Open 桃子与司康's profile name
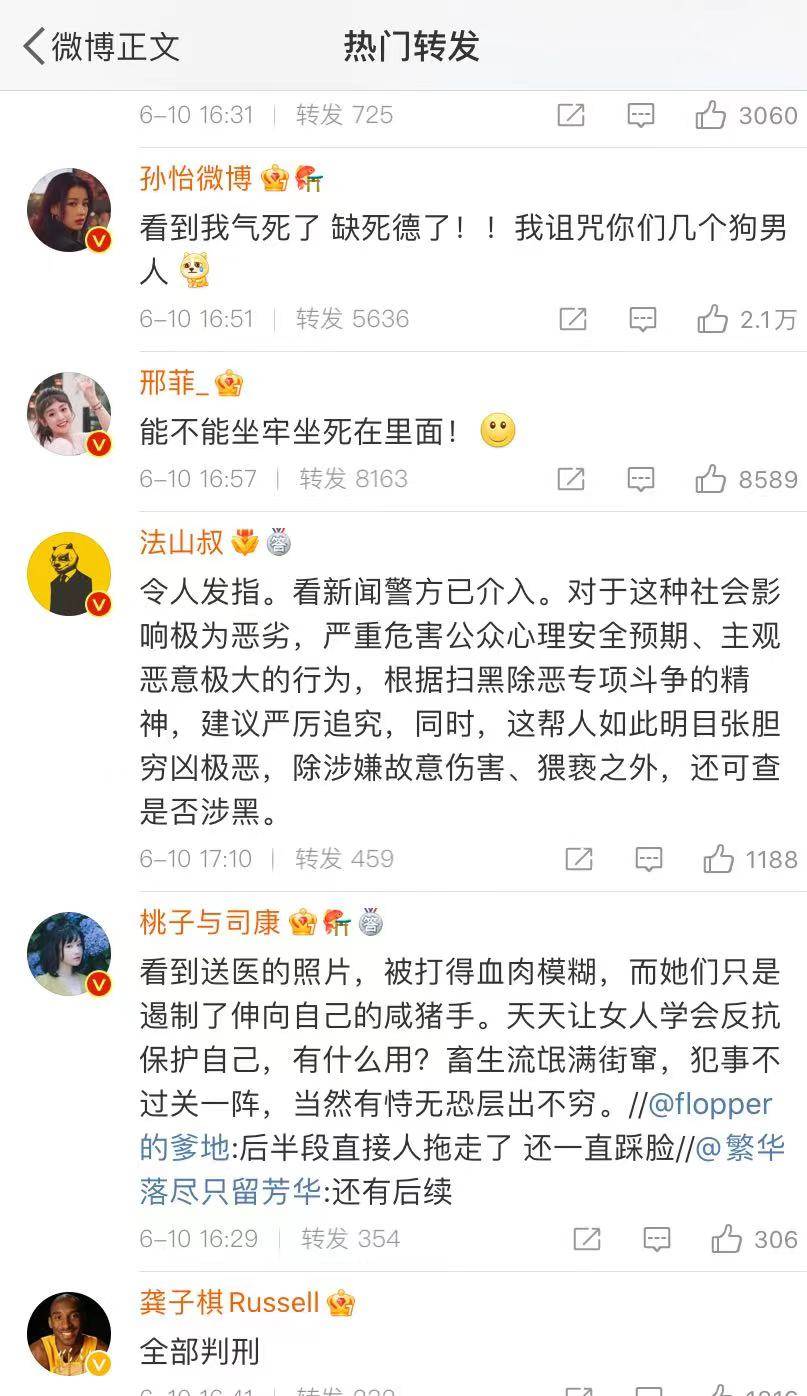Viewport: 807px width, 1396px height. click(x=210, y=922)
